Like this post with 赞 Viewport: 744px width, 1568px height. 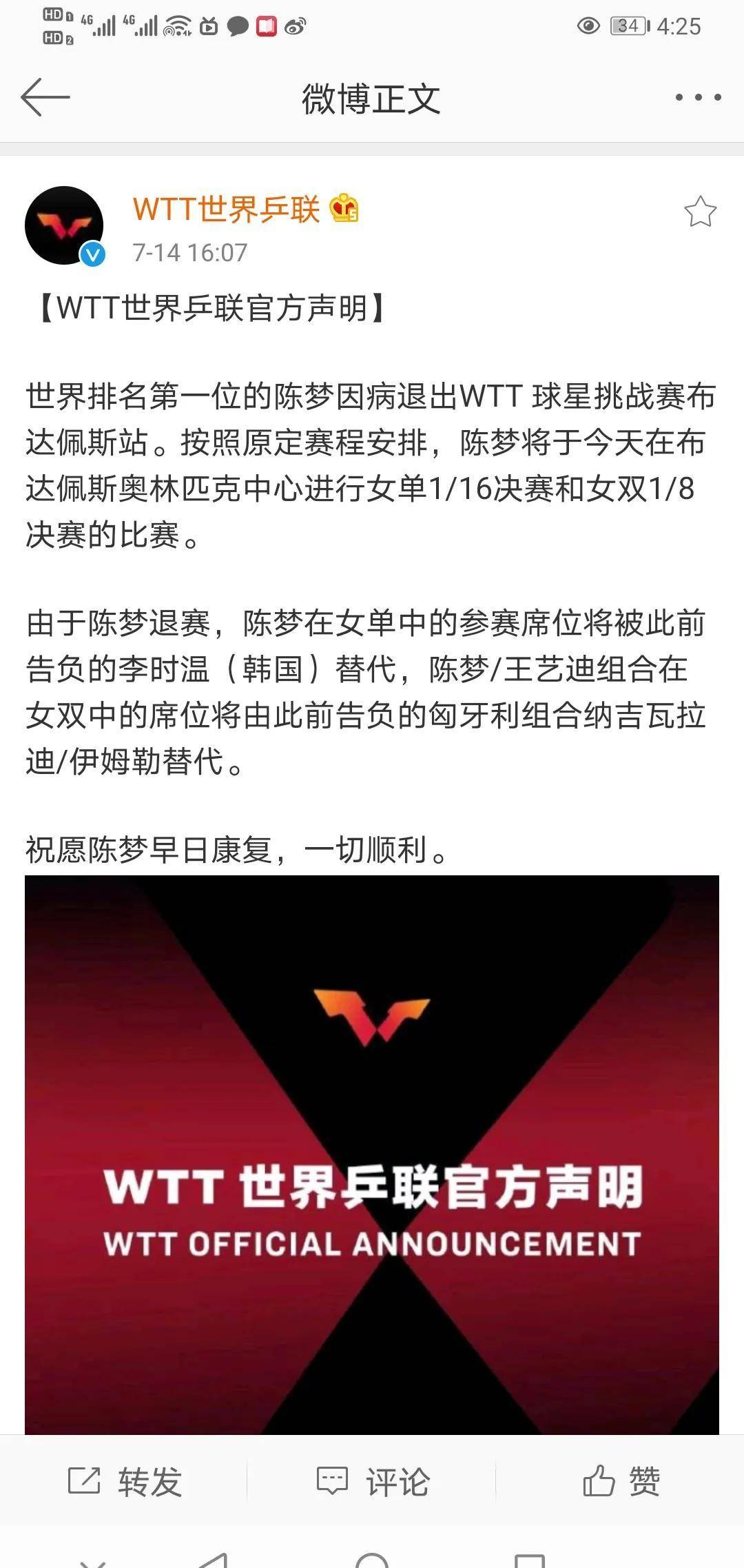pyautogui.click(x=621, y=1480)
